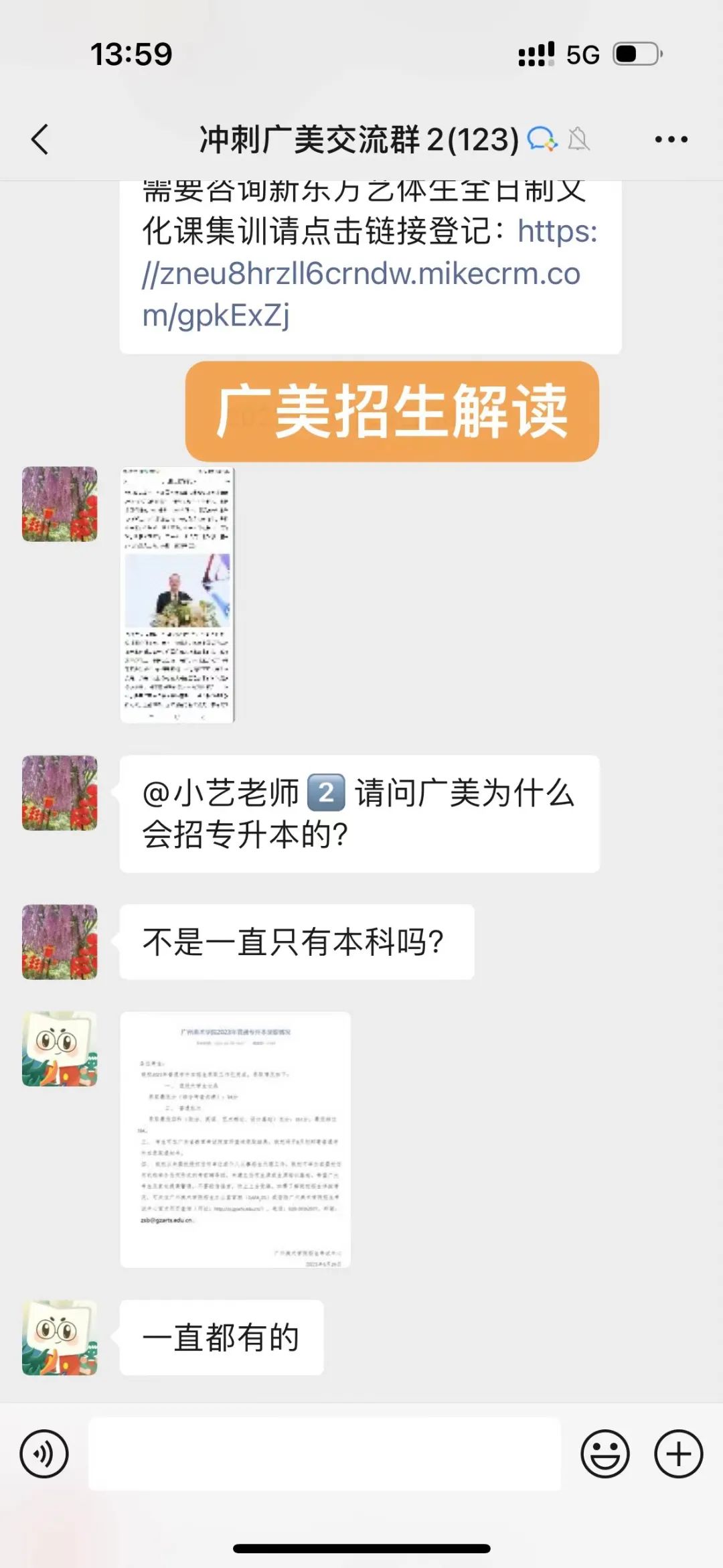723x1568 pixels.
Task: Open the group chat overflow menu
Action: tap(671, 139)
